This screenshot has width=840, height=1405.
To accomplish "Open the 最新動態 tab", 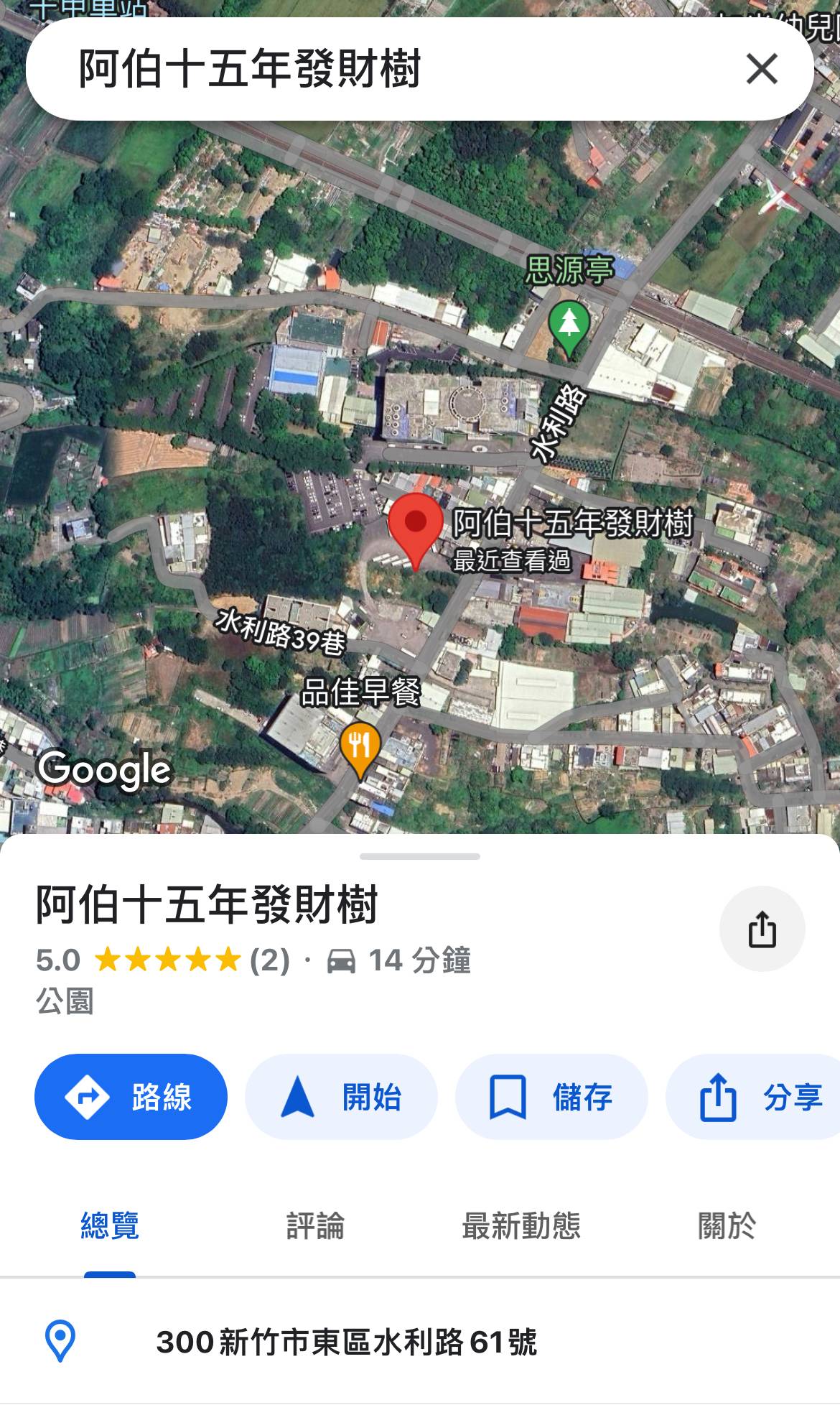I will [x=521, y=1226].
